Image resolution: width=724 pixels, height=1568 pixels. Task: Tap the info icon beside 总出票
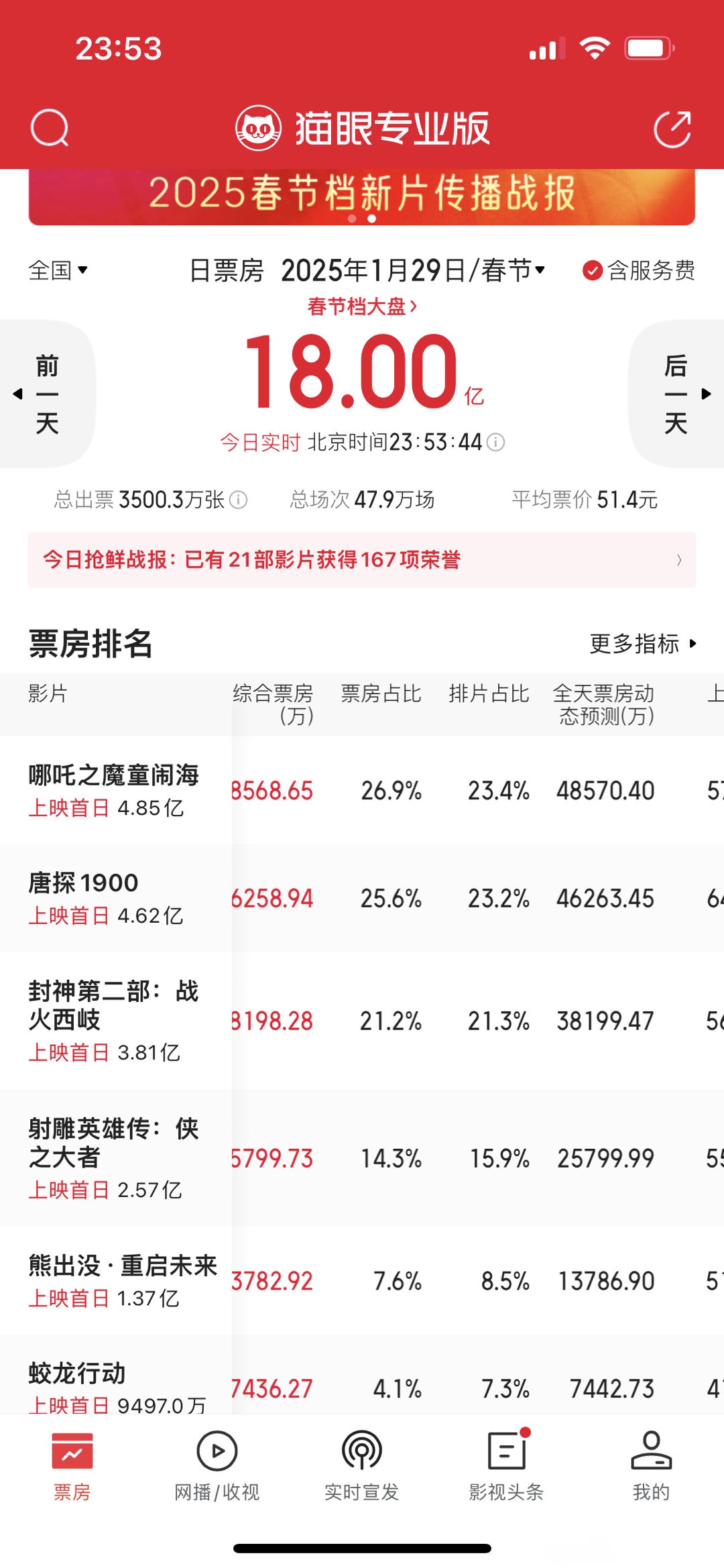click(x=238, y=500)
